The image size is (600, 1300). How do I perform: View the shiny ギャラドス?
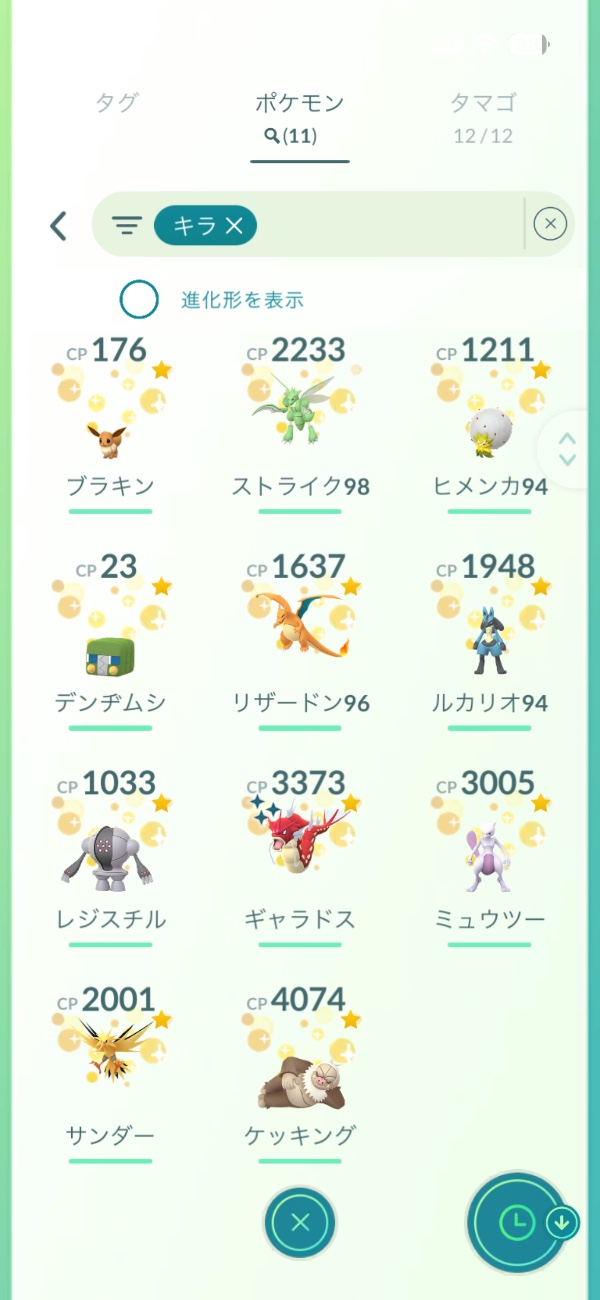(300, 845)
